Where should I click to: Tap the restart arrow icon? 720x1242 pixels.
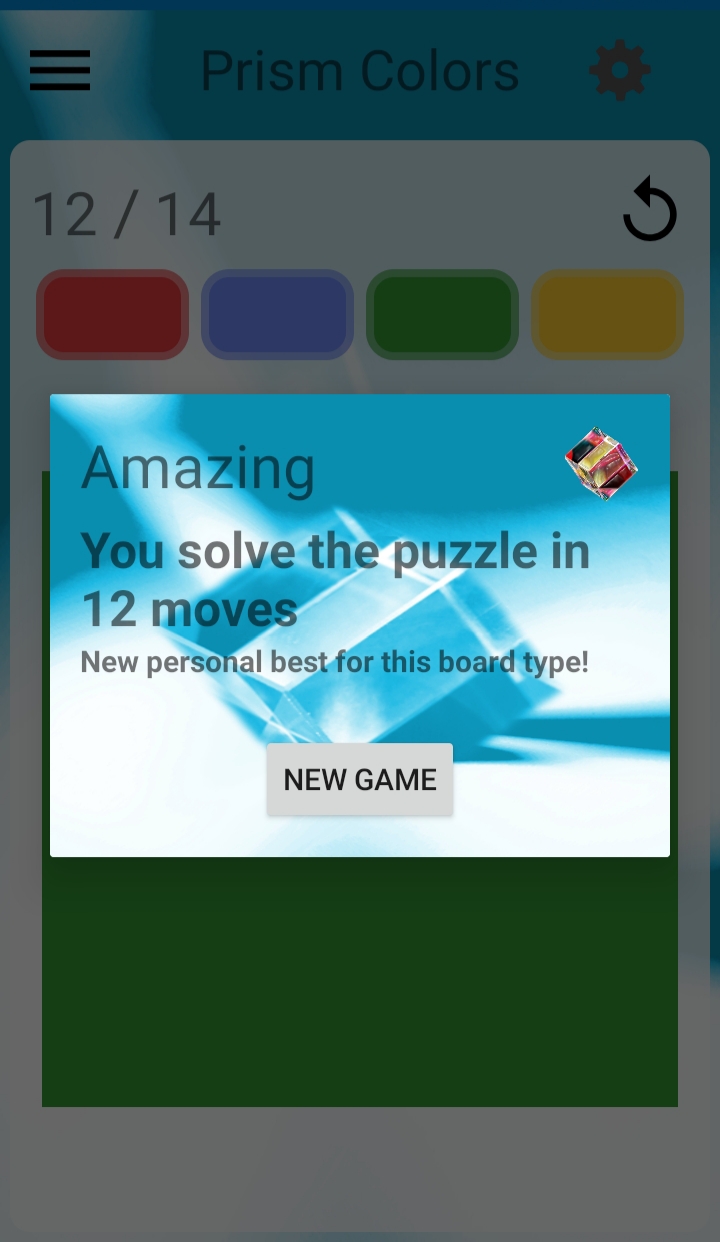650,210
